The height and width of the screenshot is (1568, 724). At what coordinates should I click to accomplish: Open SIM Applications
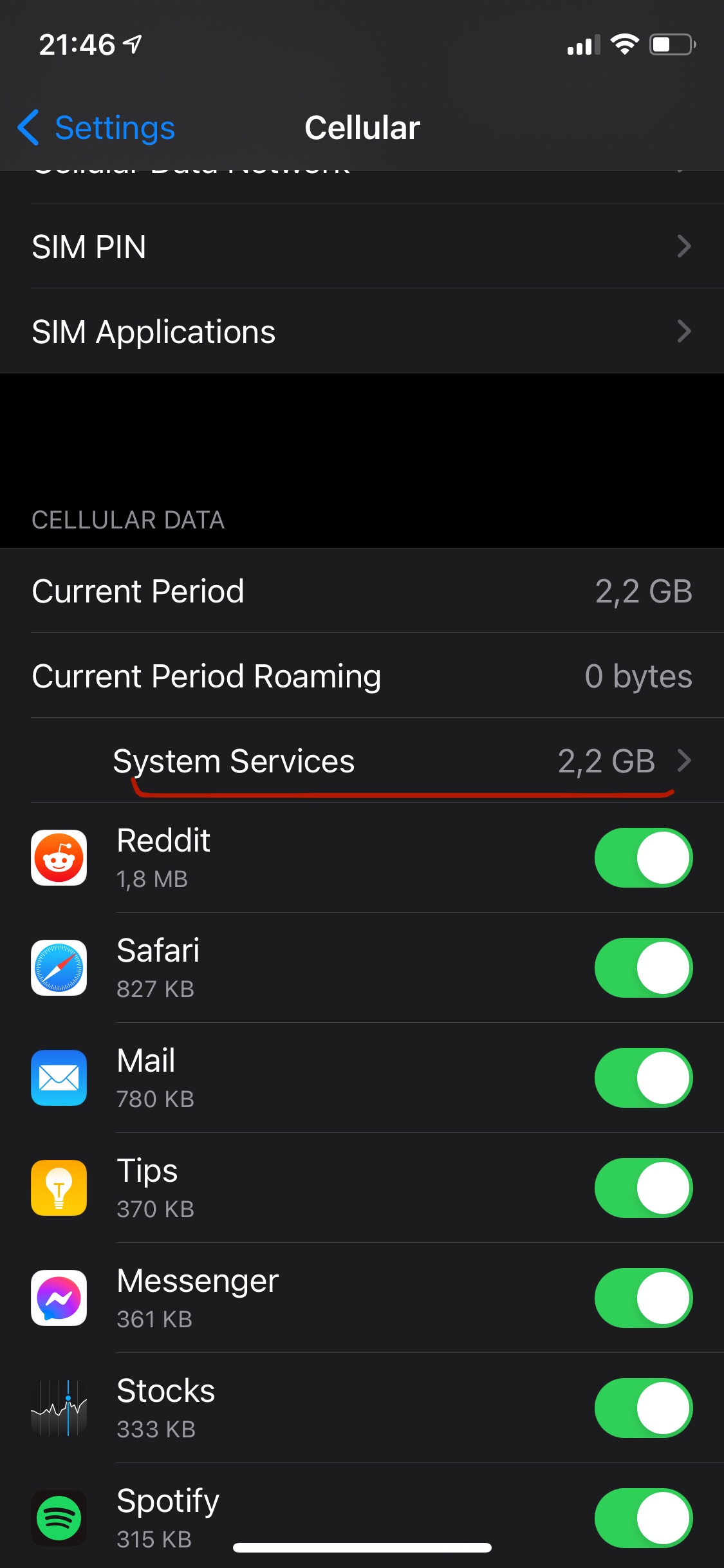(x=362, y=331)
